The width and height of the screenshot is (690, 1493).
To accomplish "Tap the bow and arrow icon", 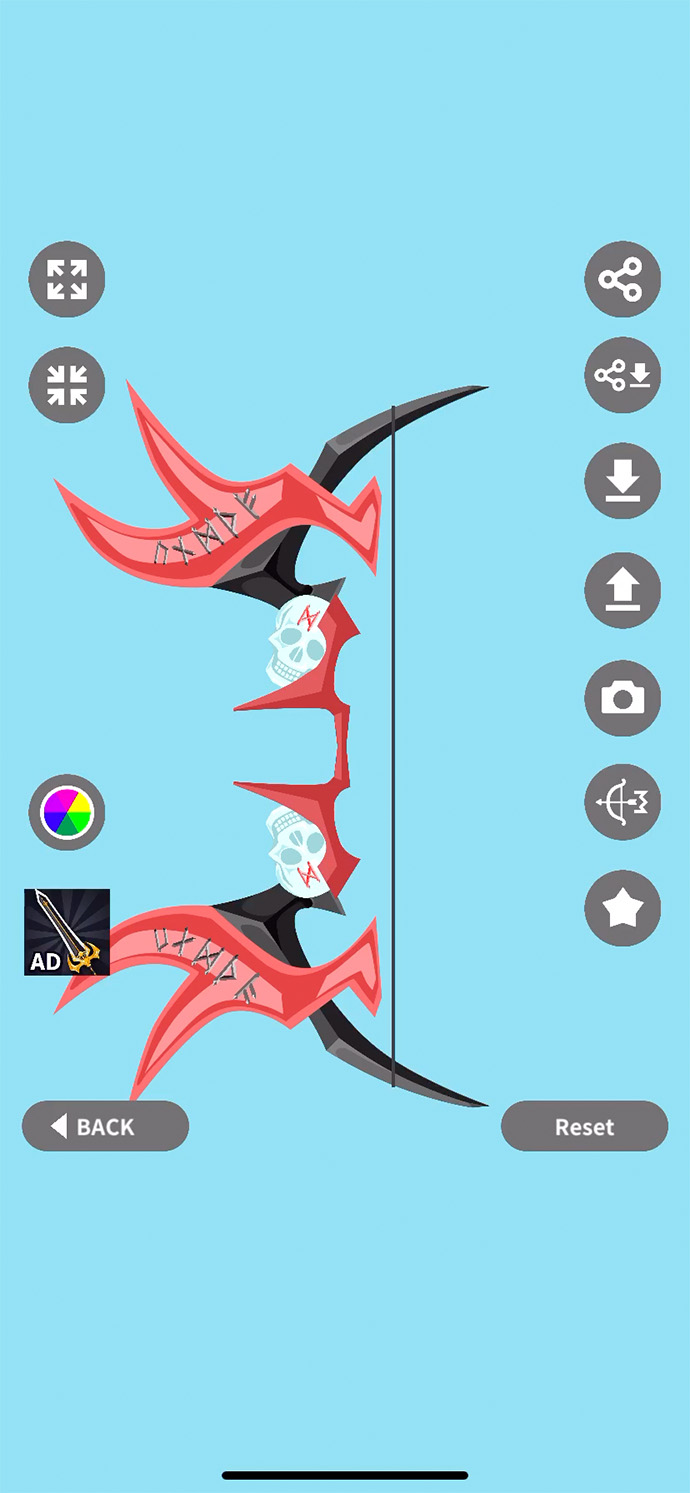I will tap(622, 802).
